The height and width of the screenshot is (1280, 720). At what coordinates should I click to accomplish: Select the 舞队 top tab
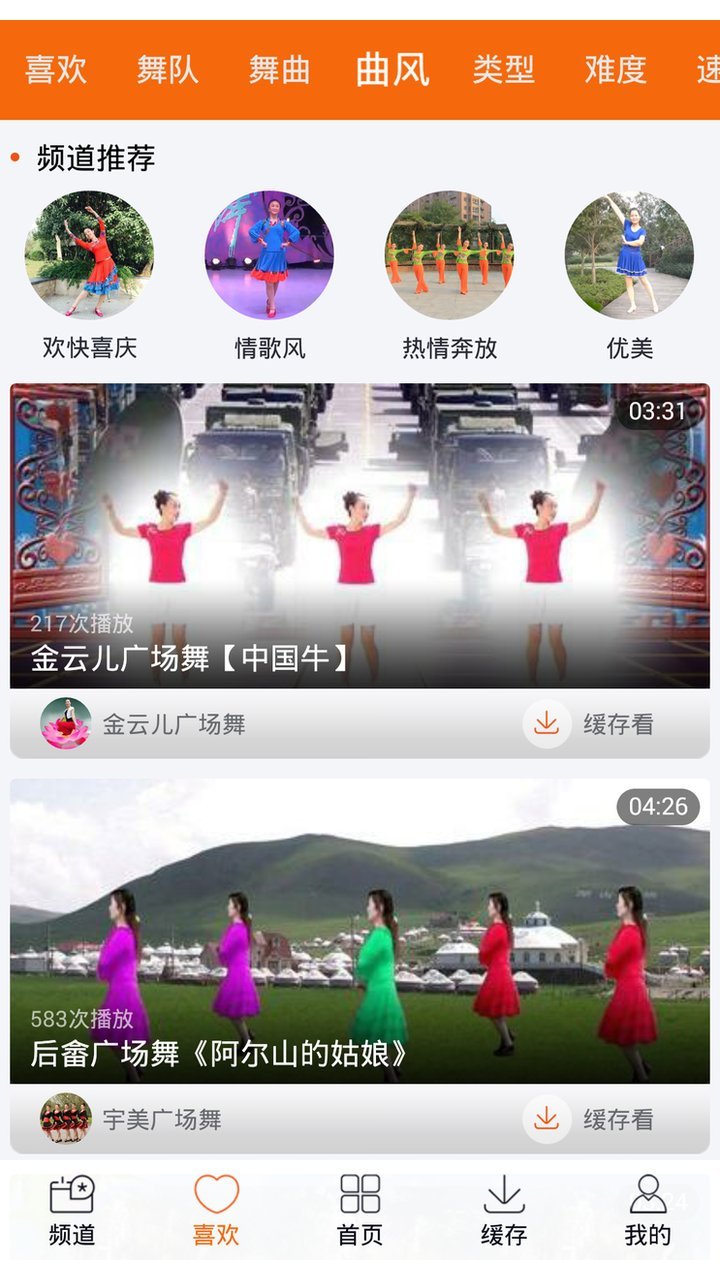(x=168, y=70)
